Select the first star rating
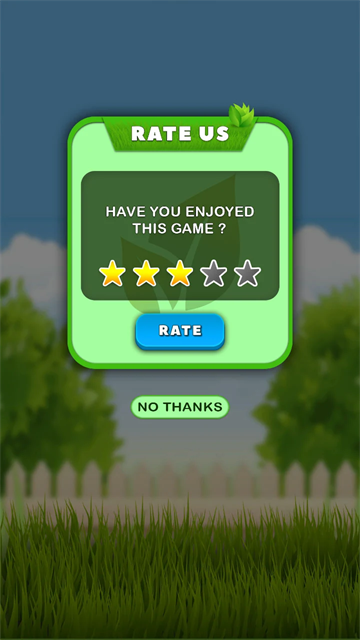This screenshot has height=640, width=360. [x=112, y=273]
